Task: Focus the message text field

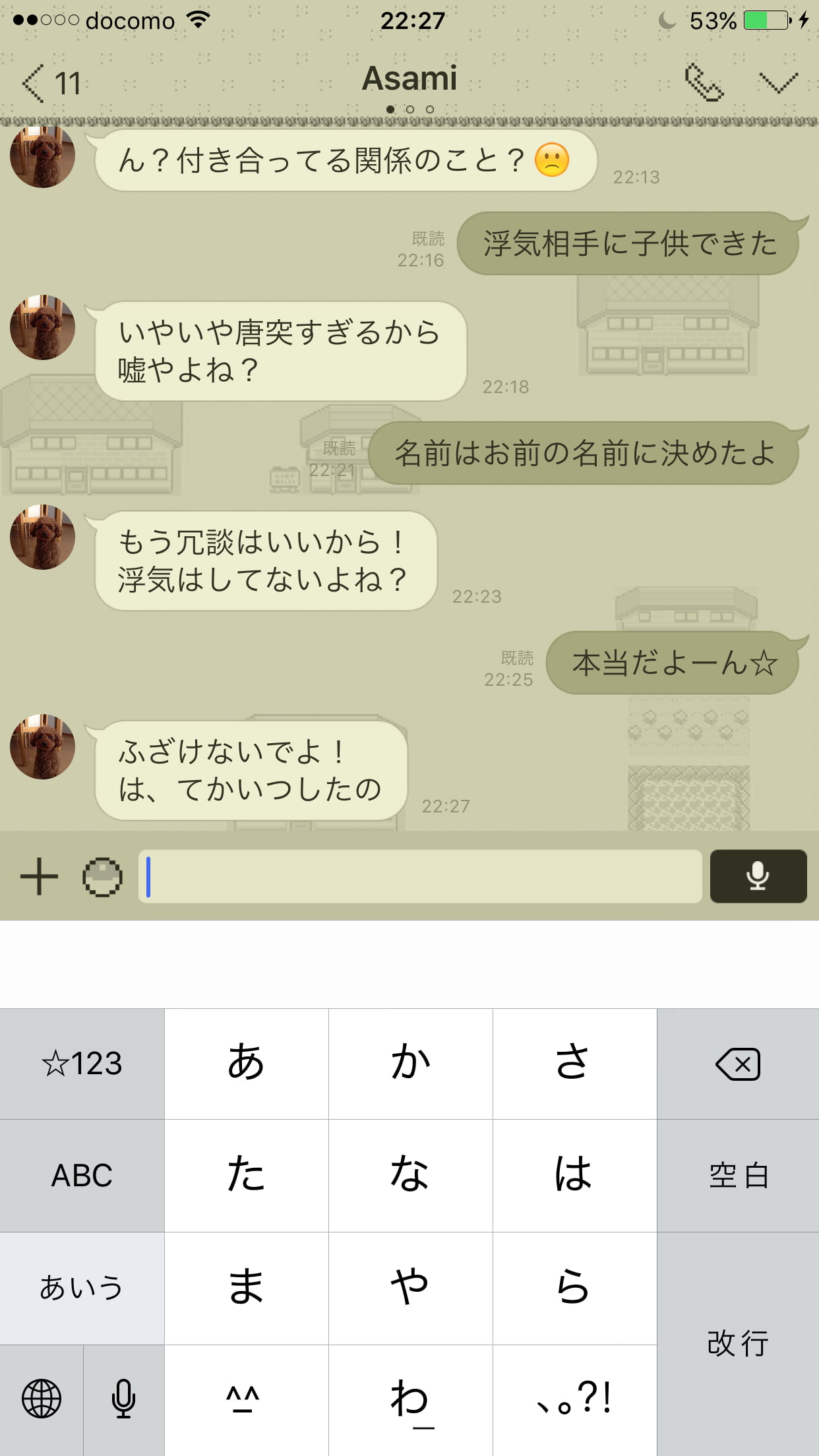Action: coord(420,876)
